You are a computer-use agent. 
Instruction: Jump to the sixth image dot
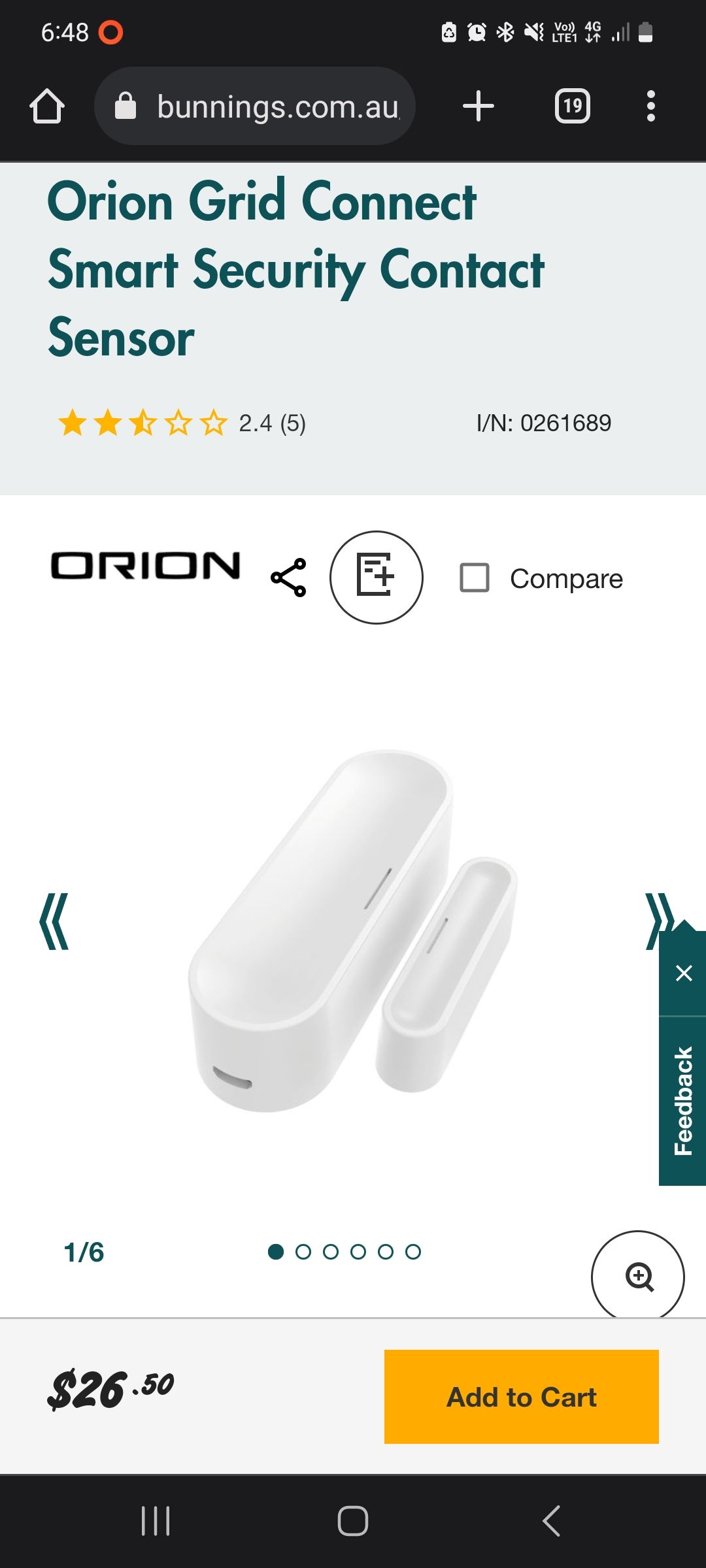coord(413,1252)
